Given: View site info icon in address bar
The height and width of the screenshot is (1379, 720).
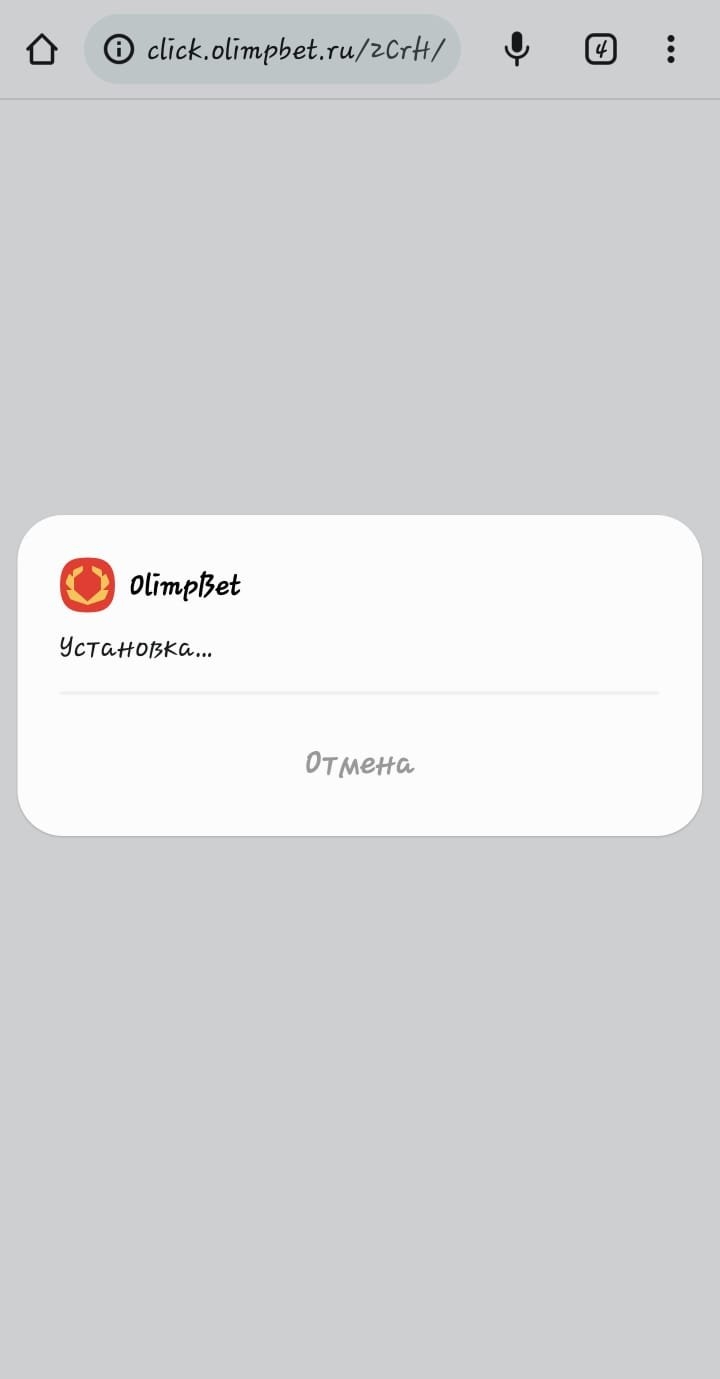Looking at the screenshot, I should click(x=119, y=49).
